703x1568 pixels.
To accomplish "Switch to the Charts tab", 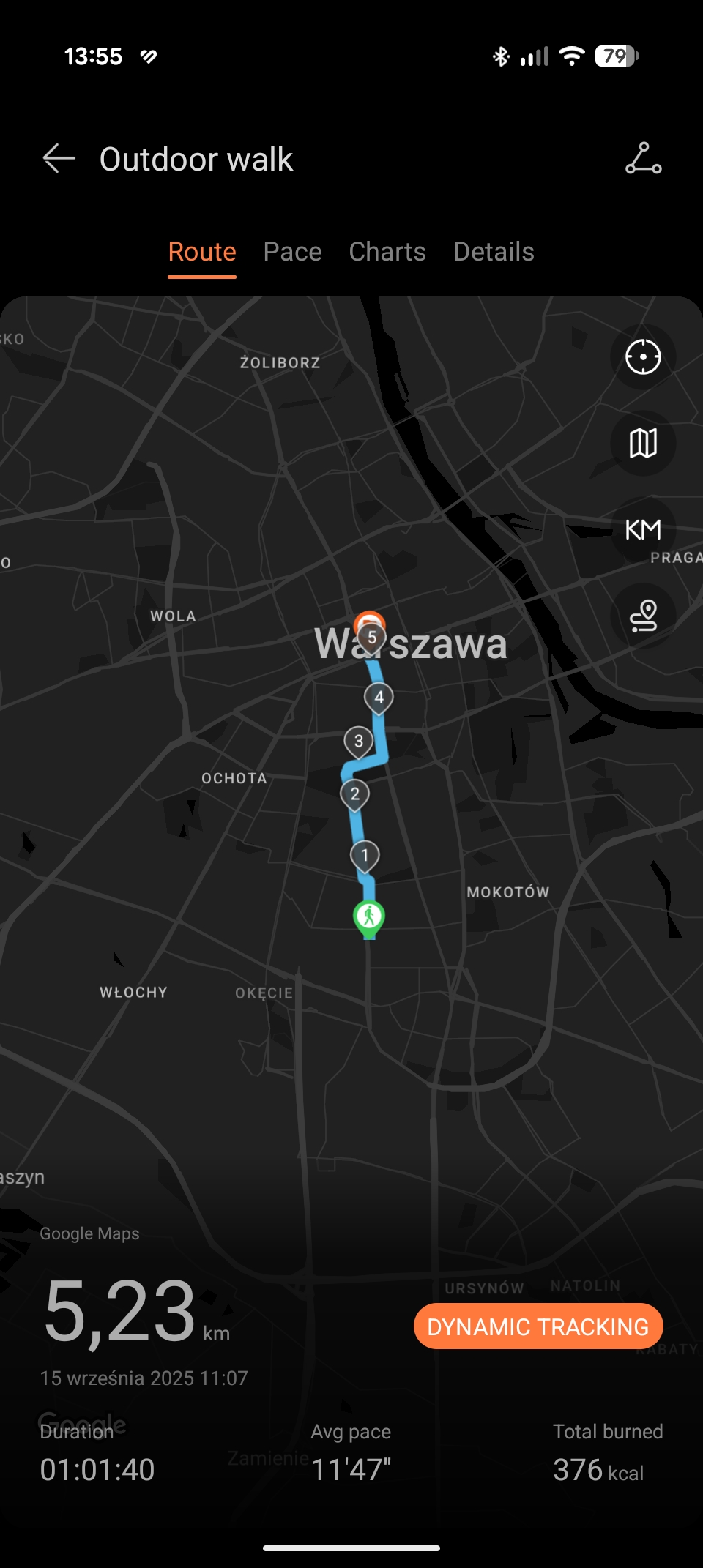I will 387,252.
